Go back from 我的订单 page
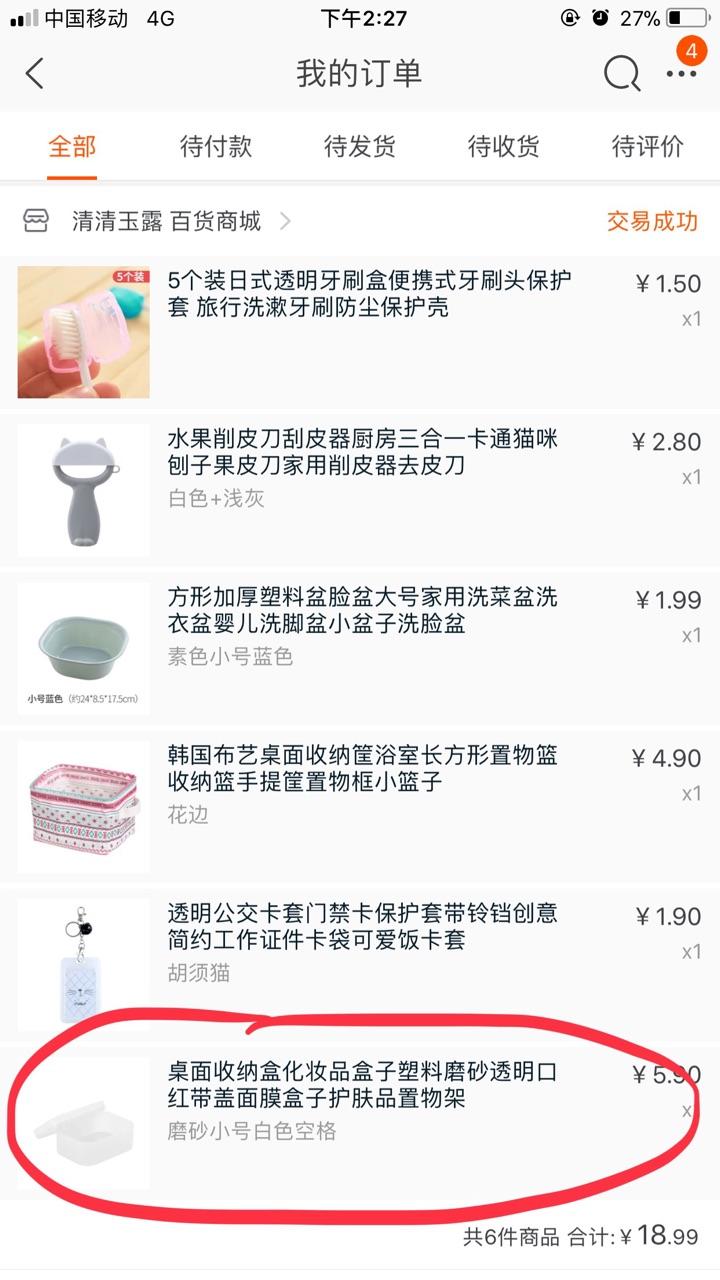The width and height of the screenshot is (720, 1280). (x=35, y=73)
